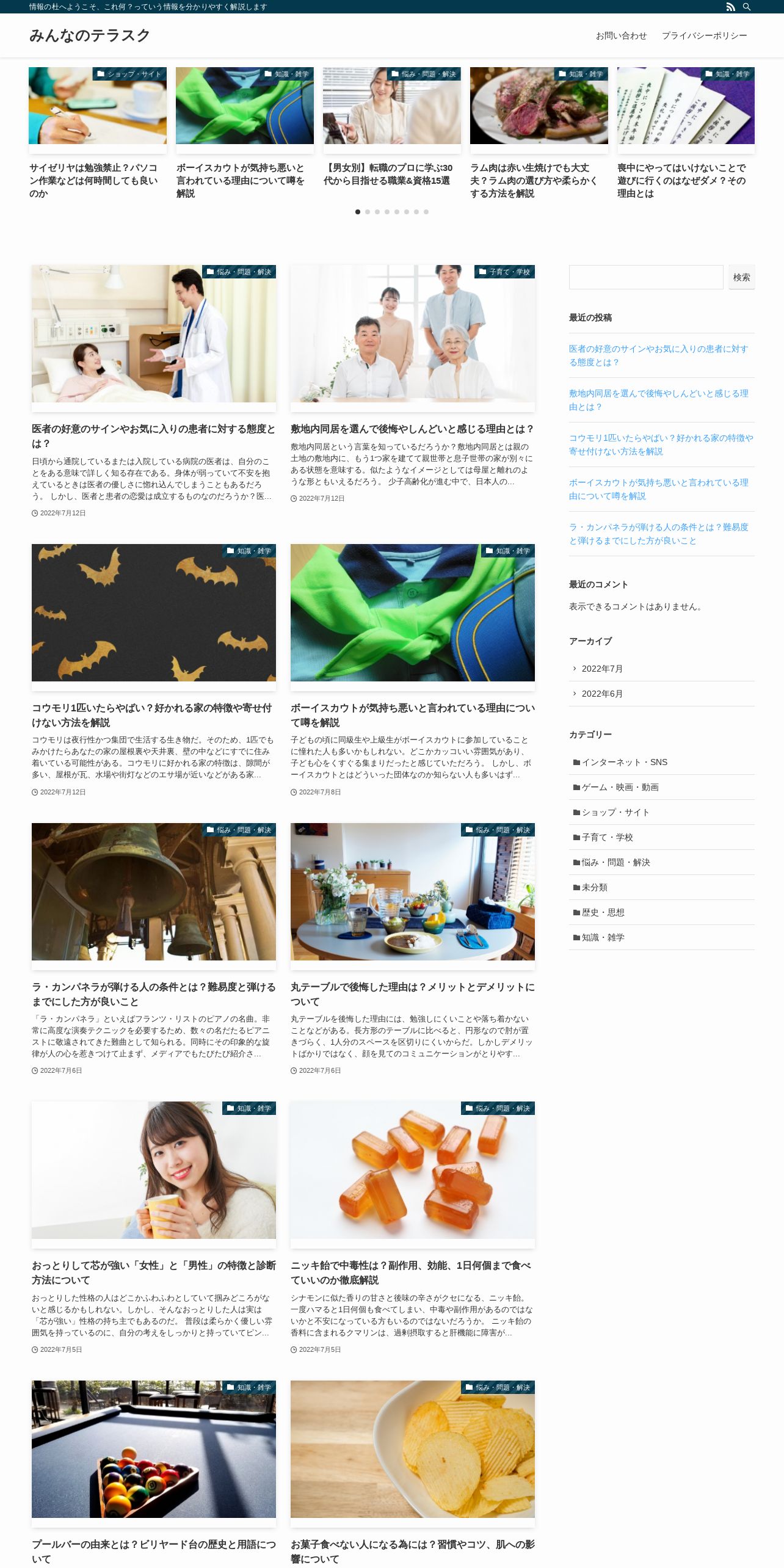Open the 医者の好意のサイン article card

(x=154, y=391)
